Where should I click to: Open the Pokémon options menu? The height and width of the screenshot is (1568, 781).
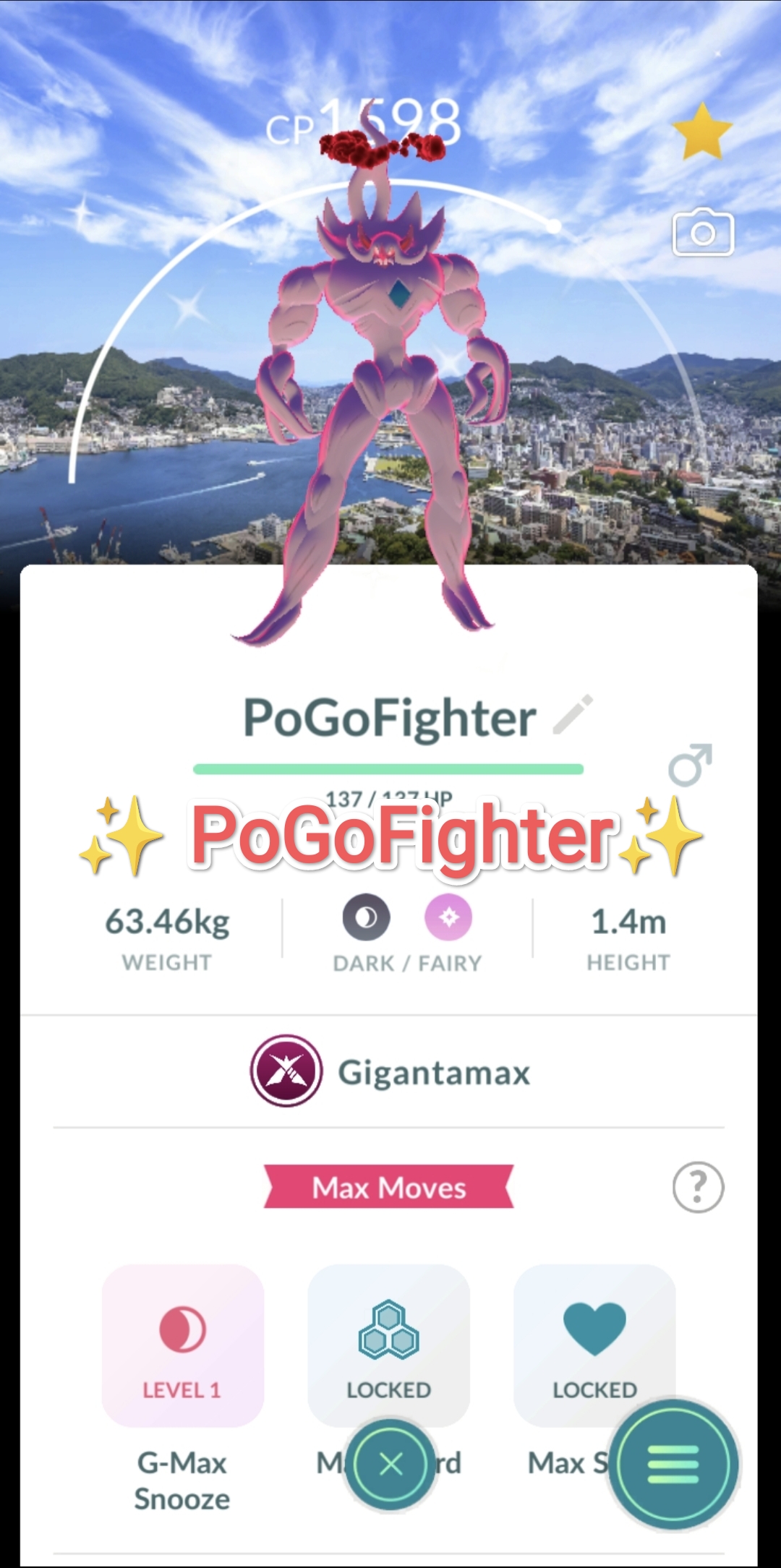(x=673, y=1463)
